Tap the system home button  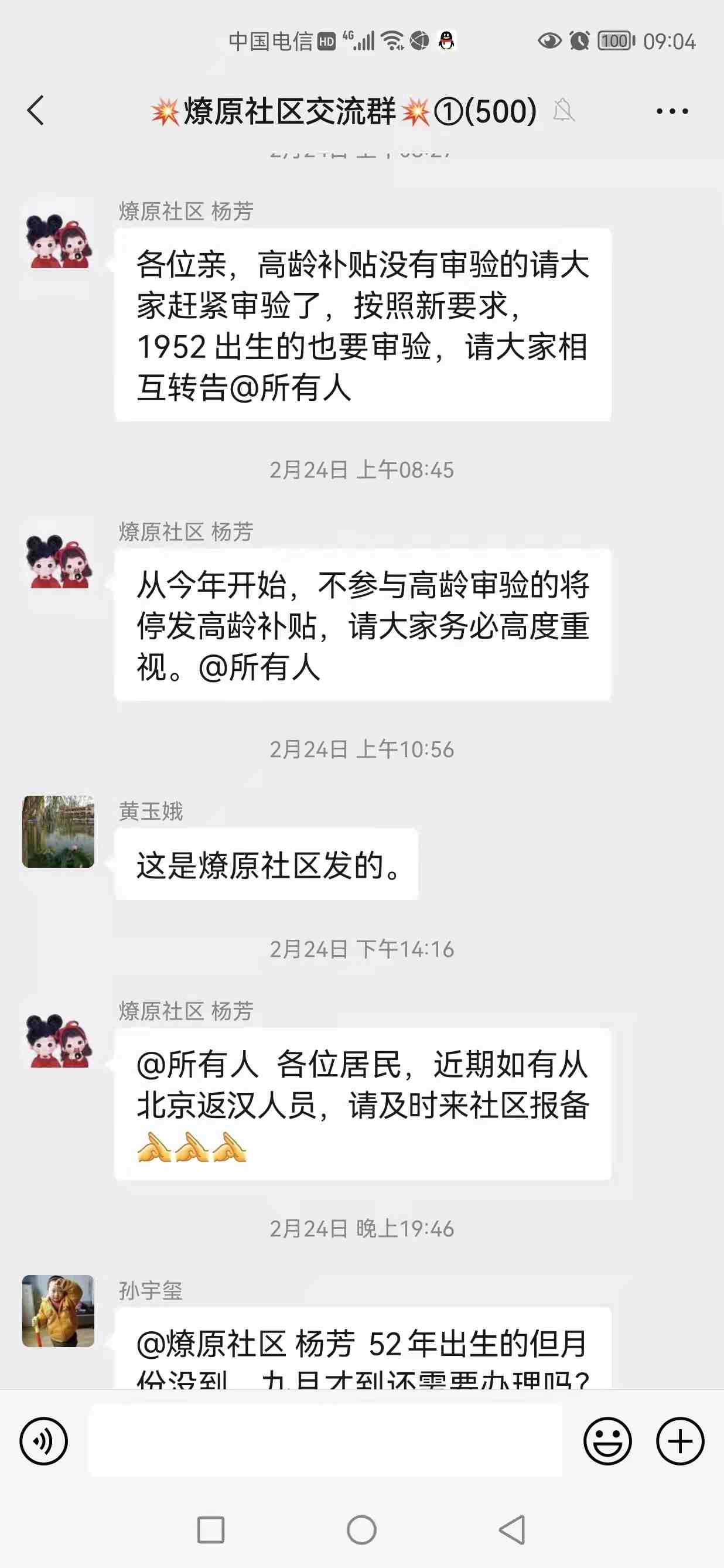click(x=361, y=1530)
